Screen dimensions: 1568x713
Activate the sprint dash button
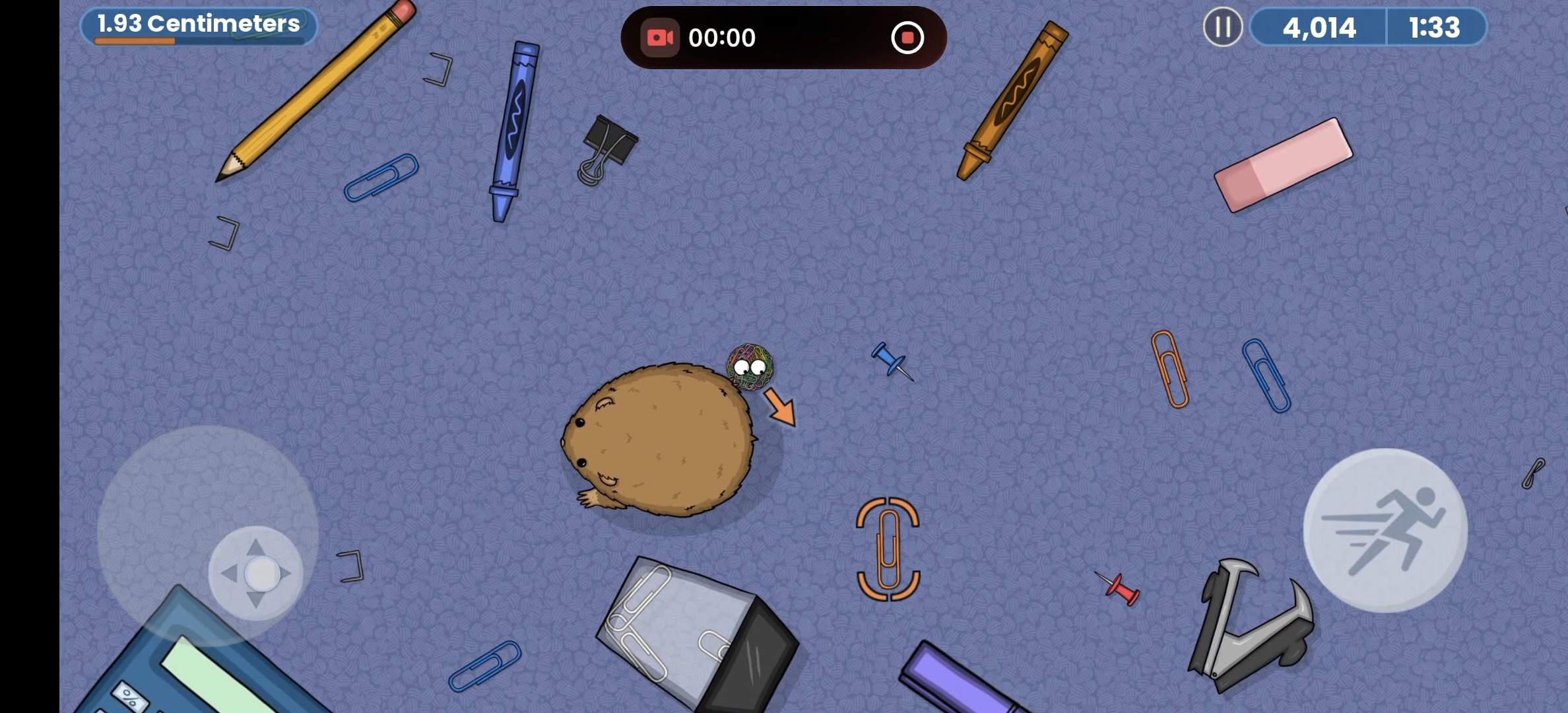click(1385, 531)
